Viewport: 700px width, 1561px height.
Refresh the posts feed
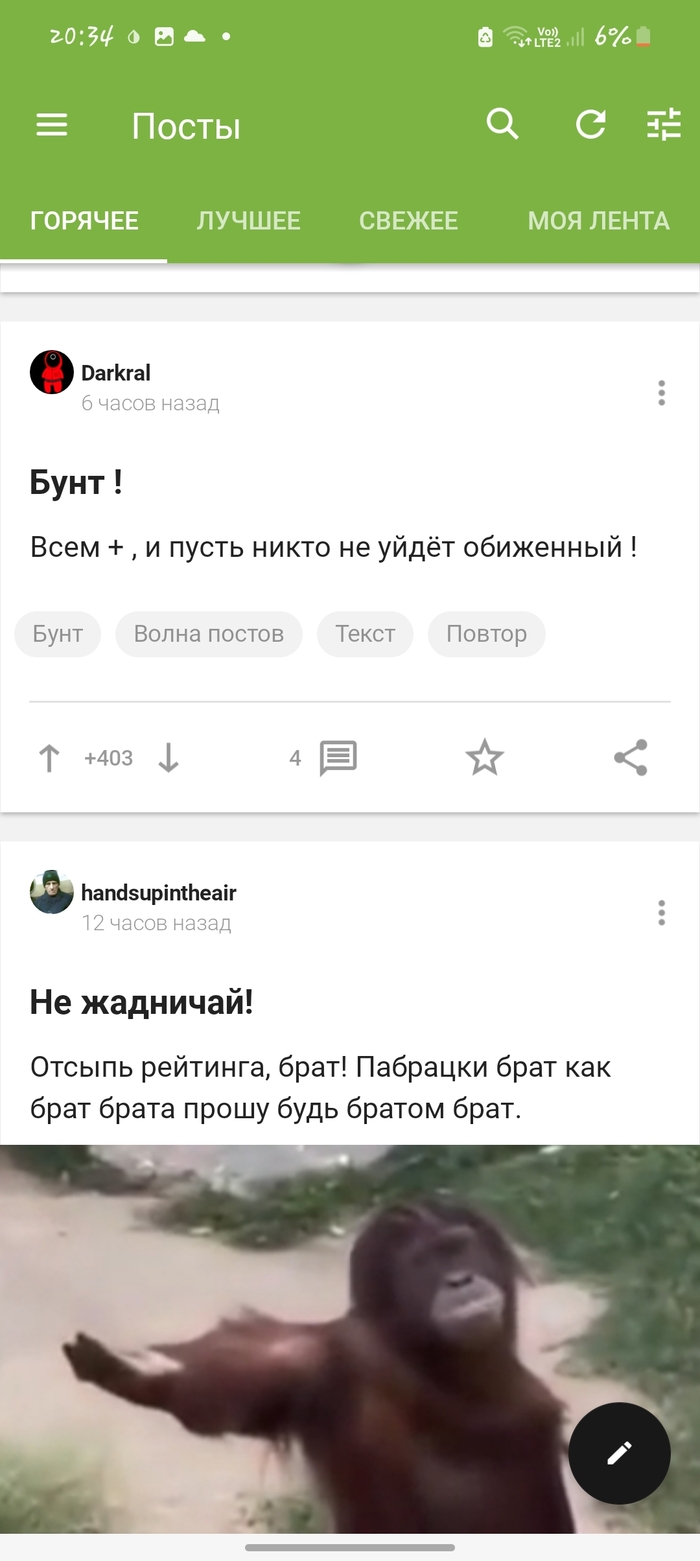pos(590,125)
